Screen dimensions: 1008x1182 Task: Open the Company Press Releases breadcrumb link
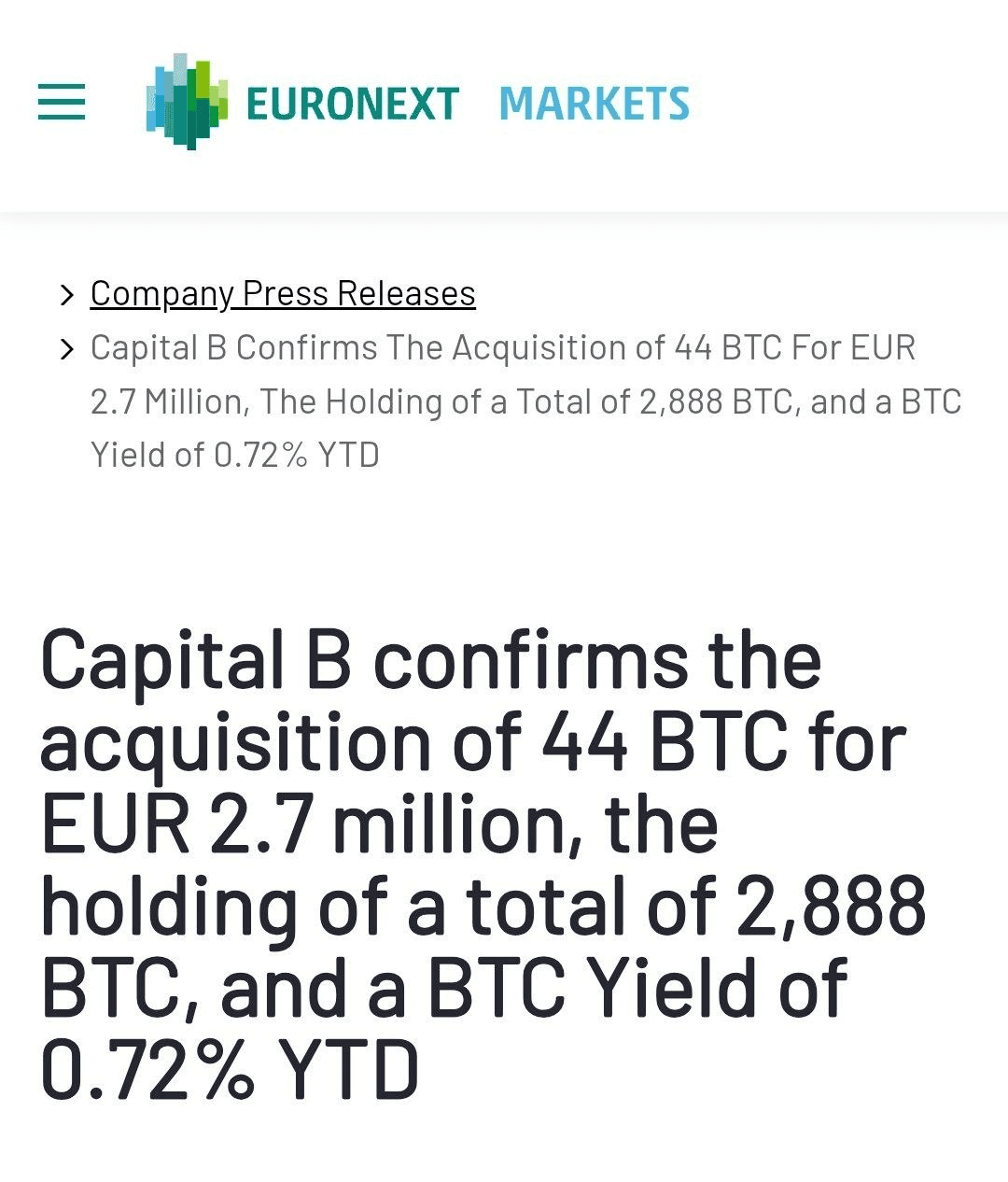pos(283,293)
